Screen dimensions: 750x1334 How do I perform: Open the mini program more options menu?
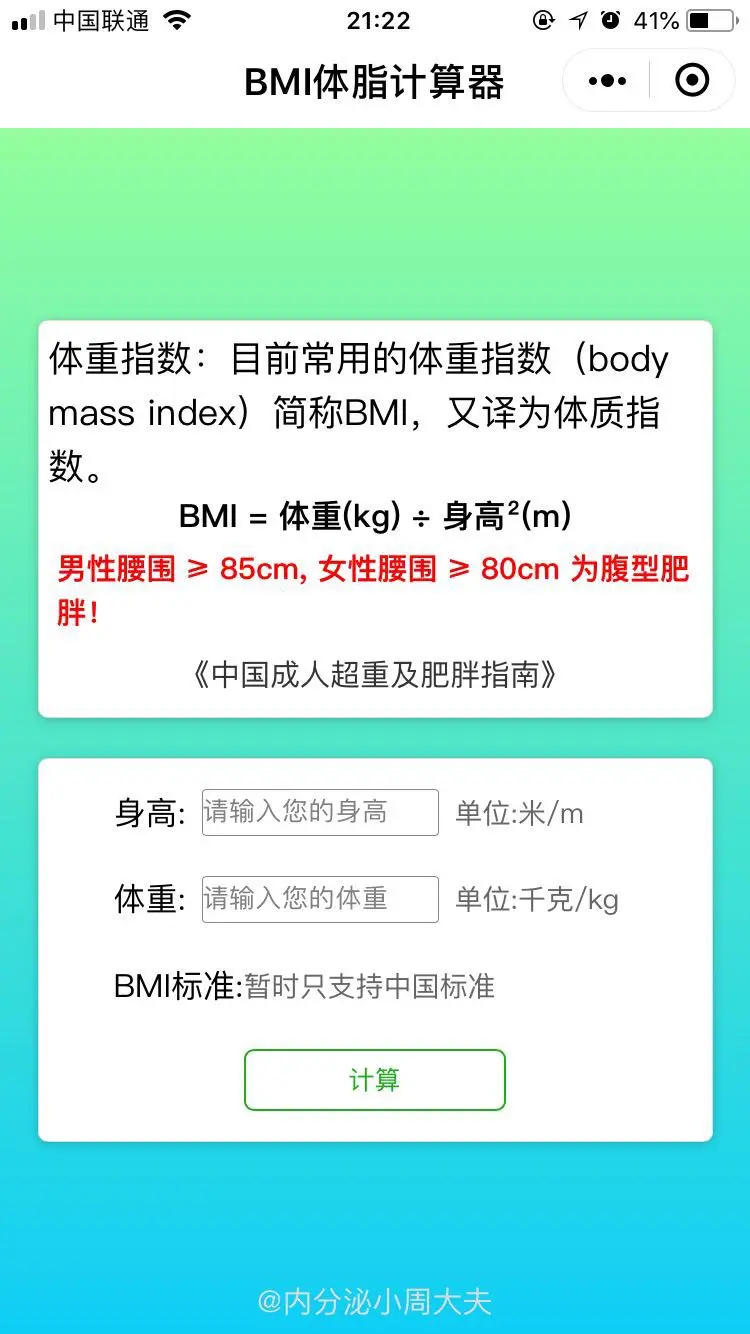point(607,81)
